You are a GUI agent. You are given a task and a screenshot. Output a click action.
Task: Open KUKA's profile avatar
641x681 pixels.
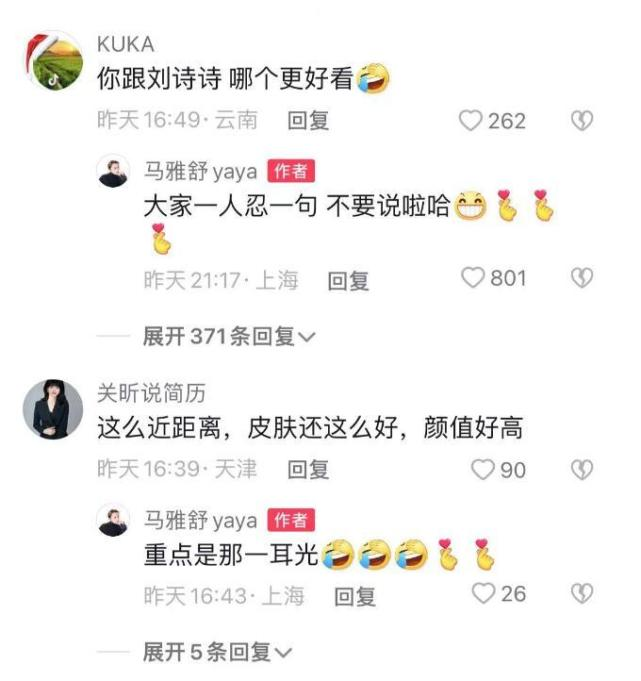(x=52, y=62)
